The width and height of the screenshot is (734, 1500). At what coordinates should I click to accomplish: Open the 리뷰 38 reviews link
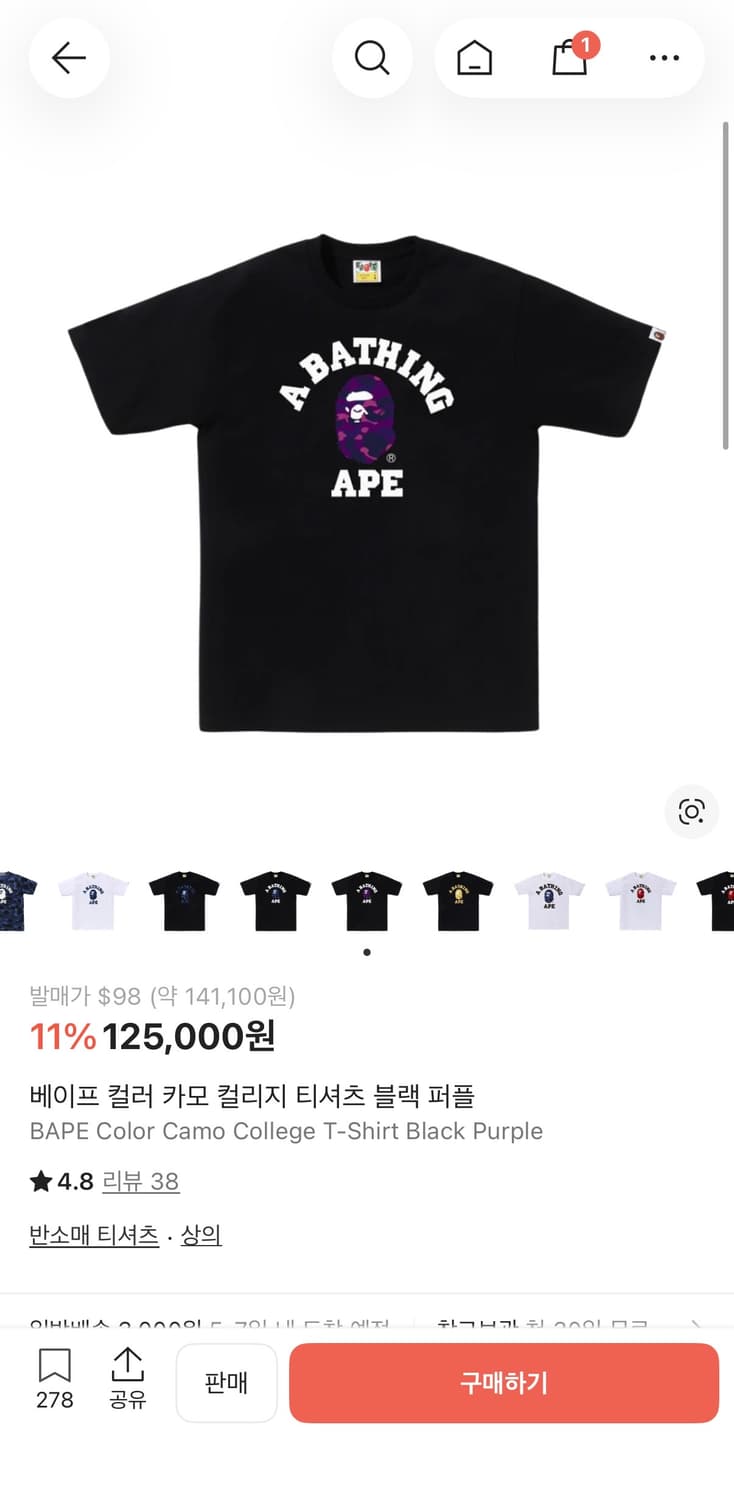click(140, 1181)
